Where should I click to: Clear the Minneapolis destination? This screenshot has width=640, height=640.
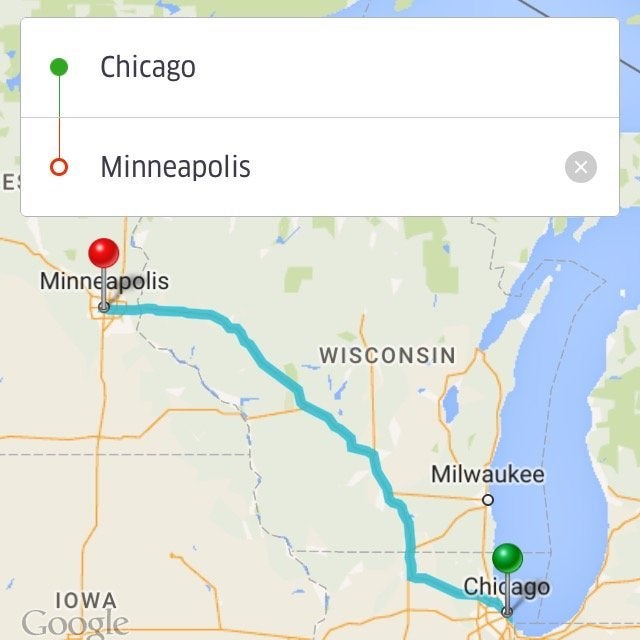[580, 167]
